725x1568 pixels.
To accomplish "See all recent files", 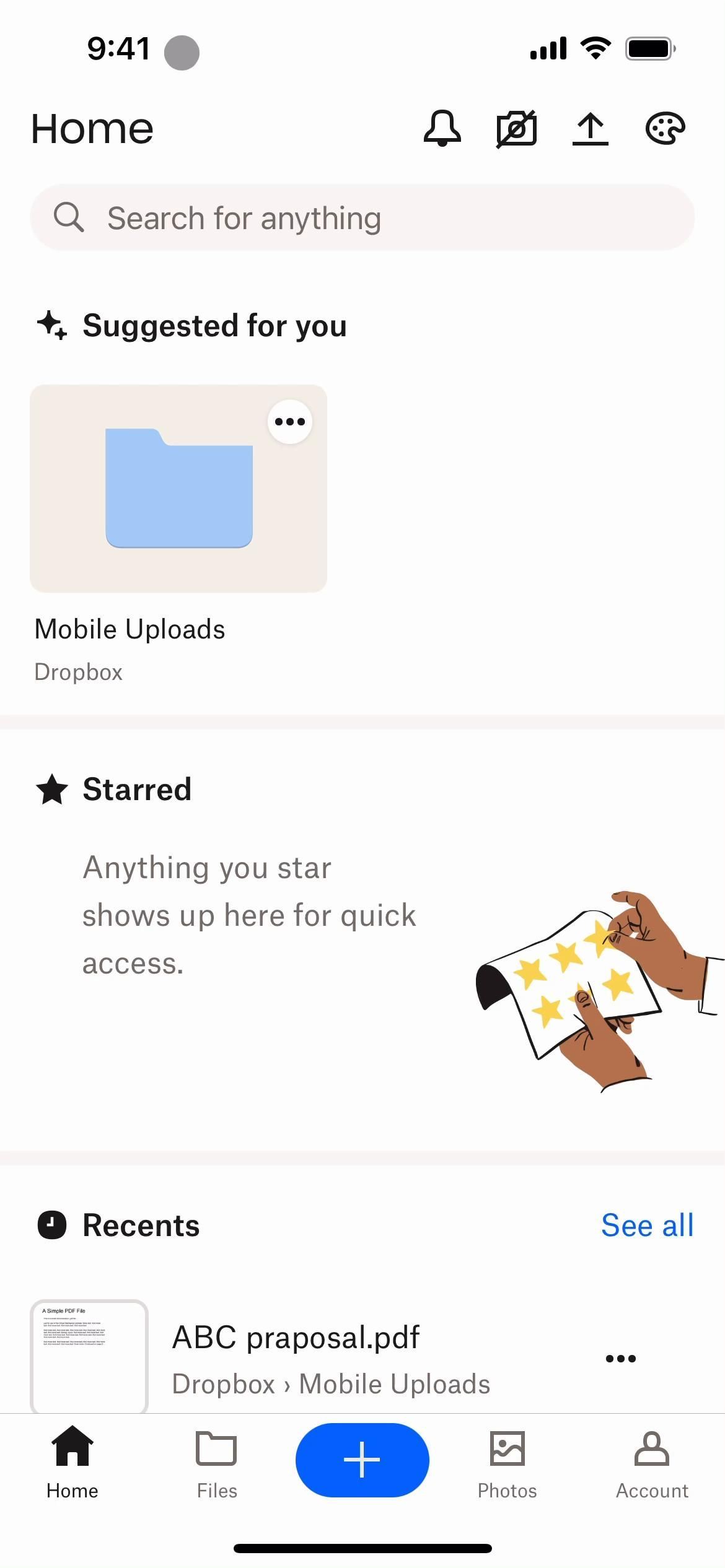I will coord(647,1225).
